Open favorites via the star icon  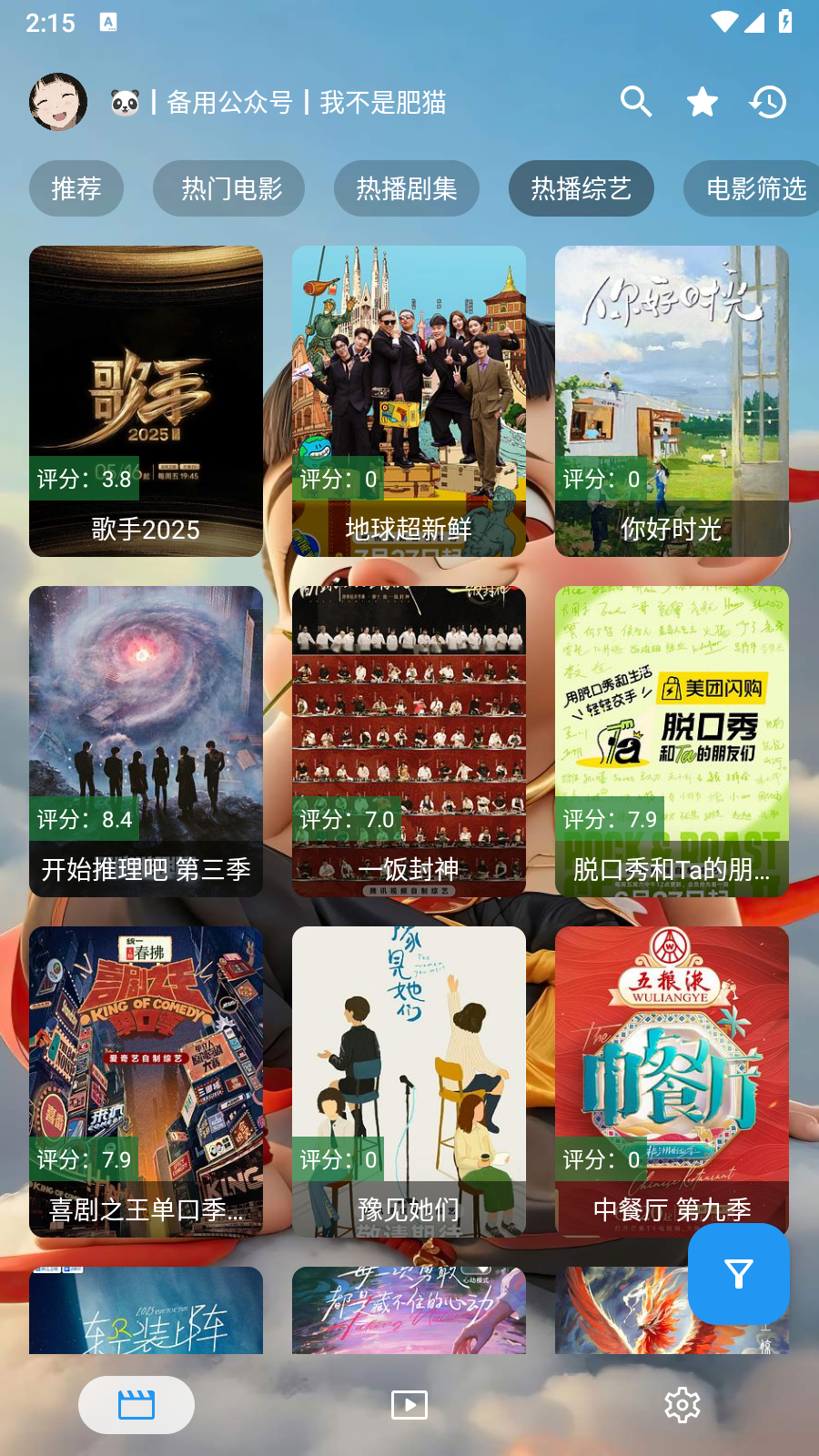tap(702, 102)
